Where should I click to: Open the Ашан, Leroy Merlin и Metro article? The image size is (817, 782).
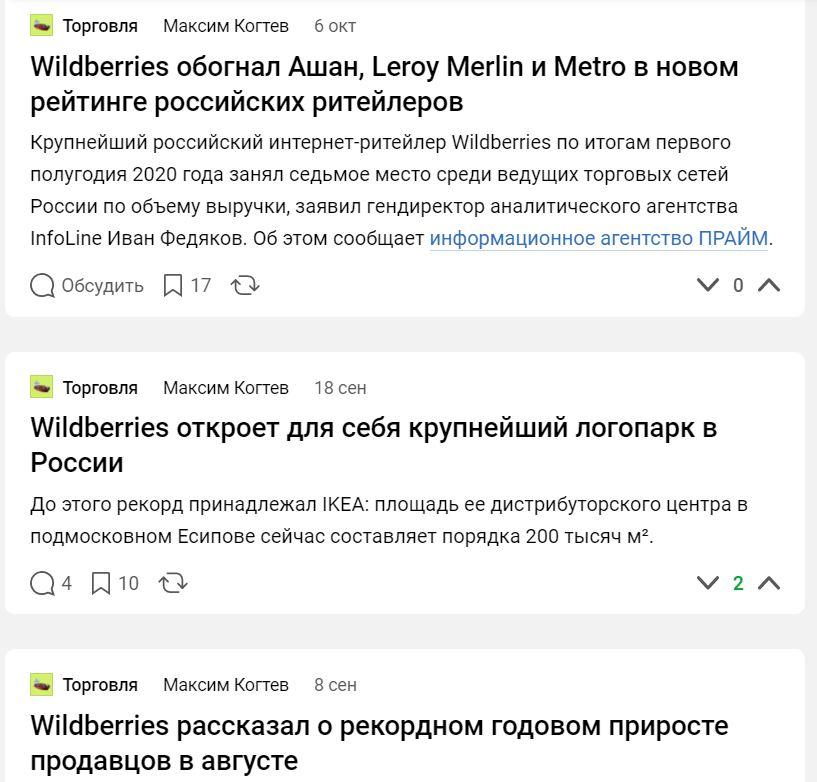pyautogui.click(x=384, y=84)
